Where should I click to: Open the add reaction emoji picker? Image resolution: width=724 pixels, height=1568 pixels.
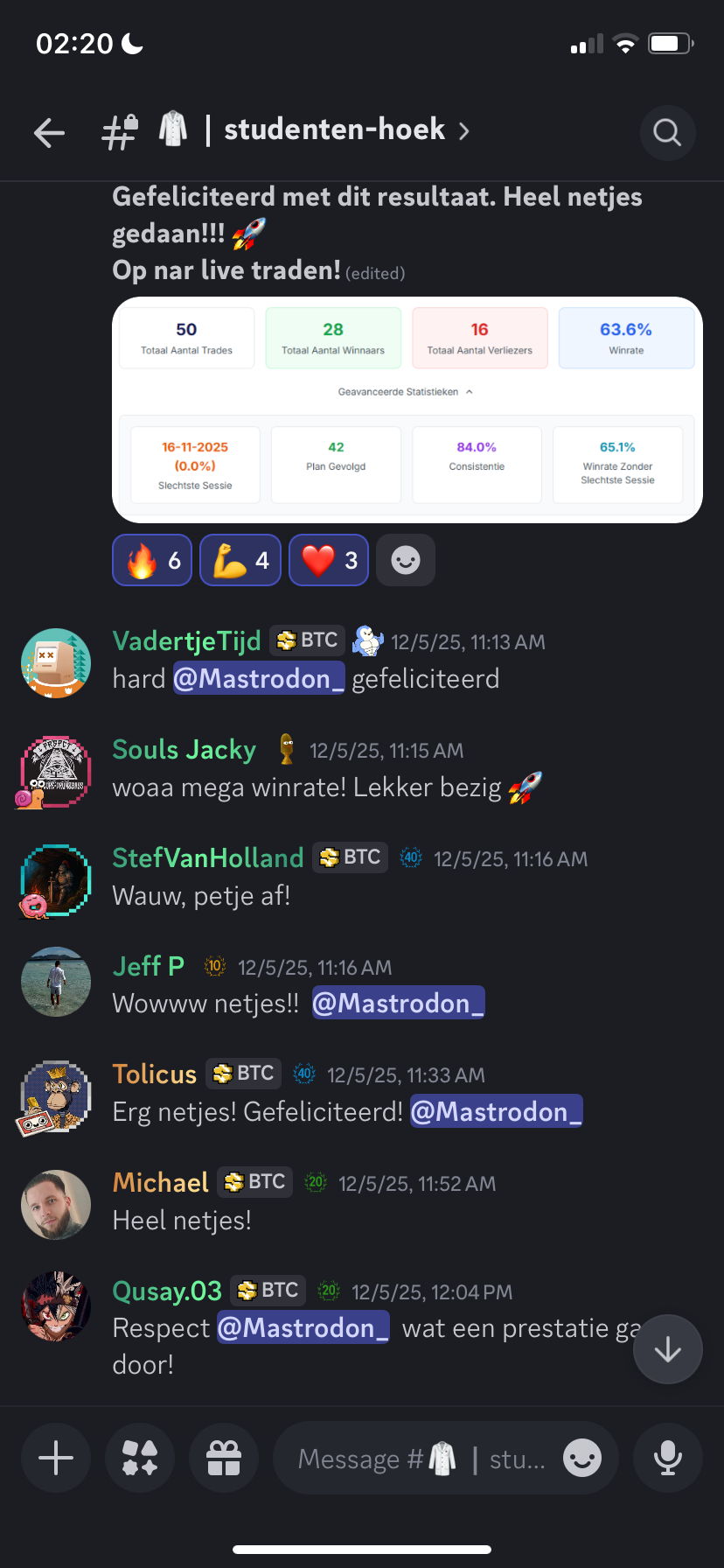coord(405,560)
